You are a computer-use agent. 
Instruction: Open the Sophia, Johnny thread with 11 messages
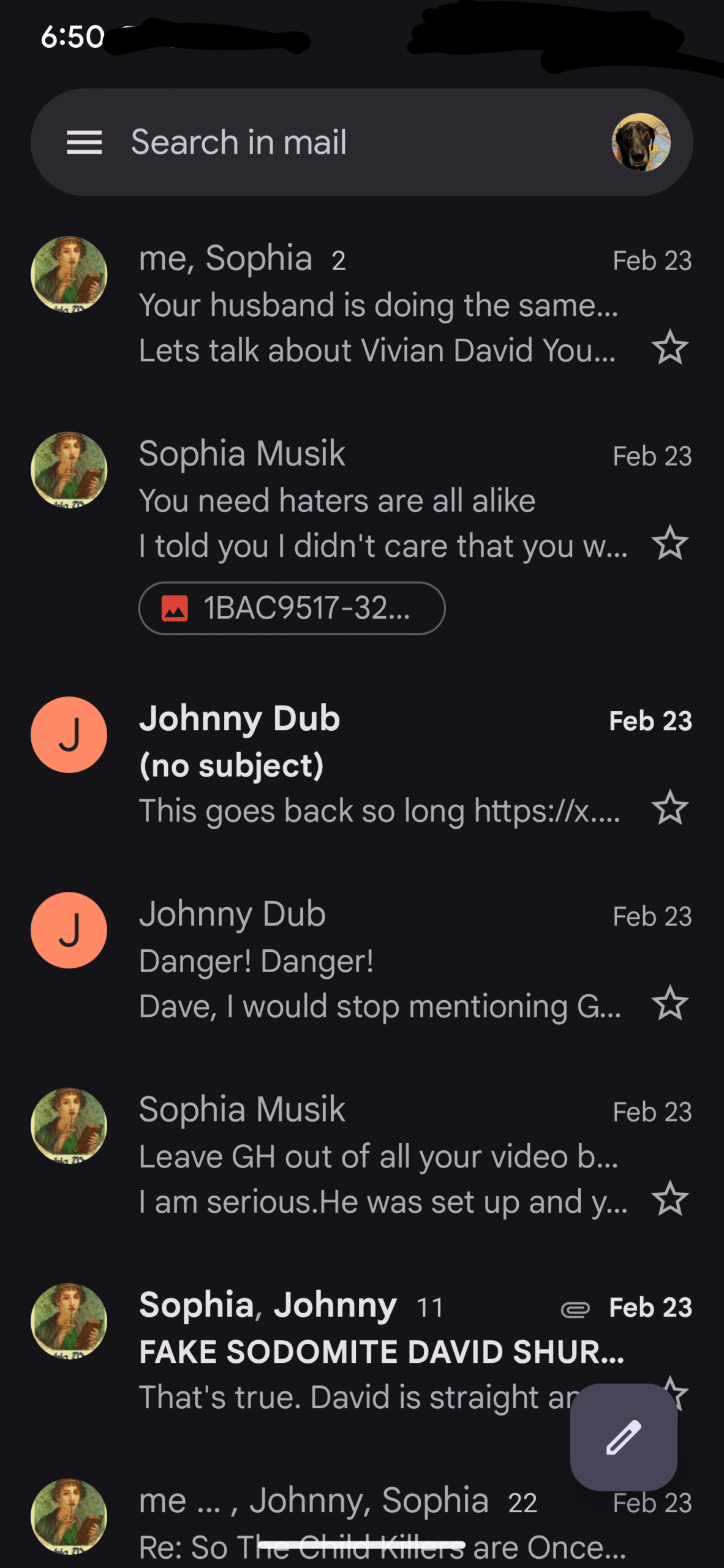362,1352
